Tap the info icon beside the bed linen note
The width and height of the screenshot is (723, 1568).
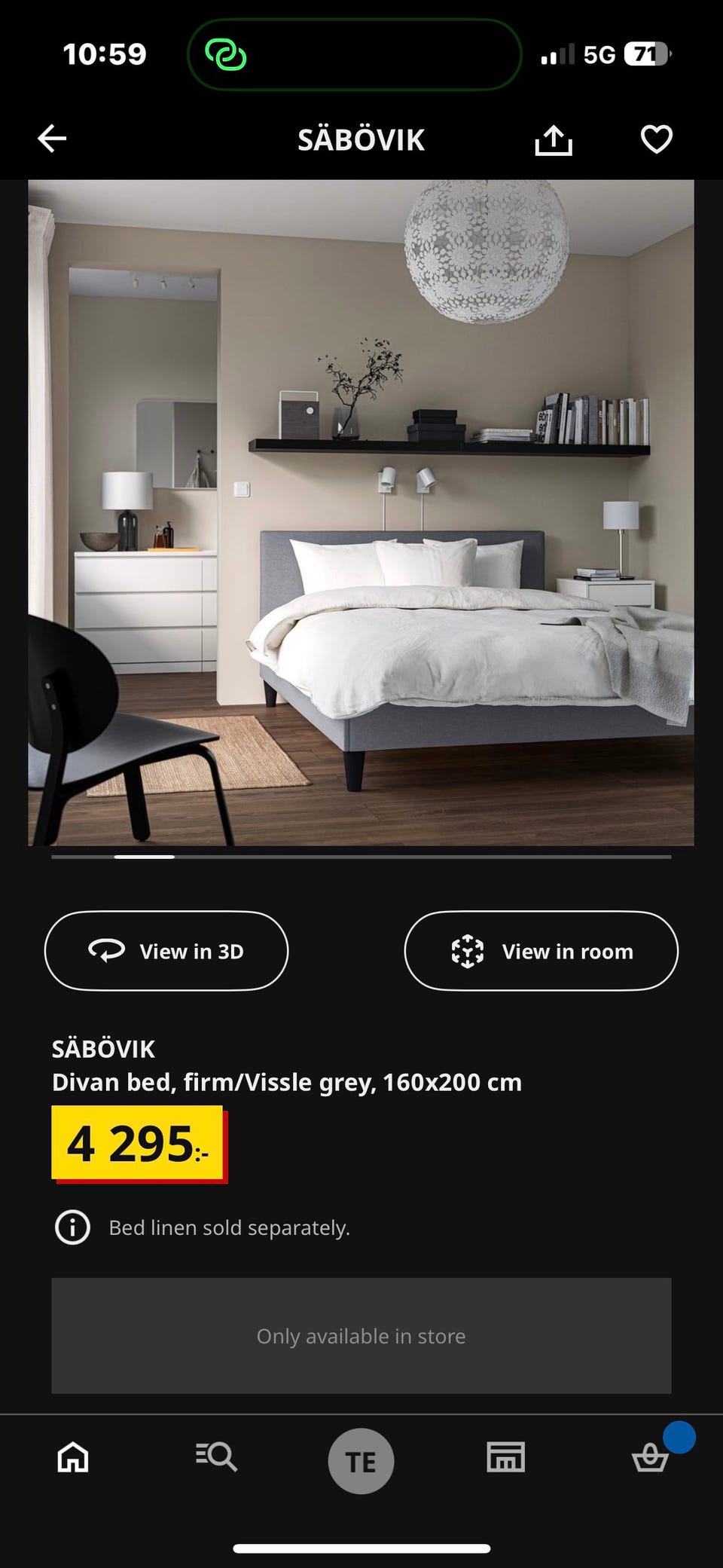pyautogui.click(x=72, y=1227)
